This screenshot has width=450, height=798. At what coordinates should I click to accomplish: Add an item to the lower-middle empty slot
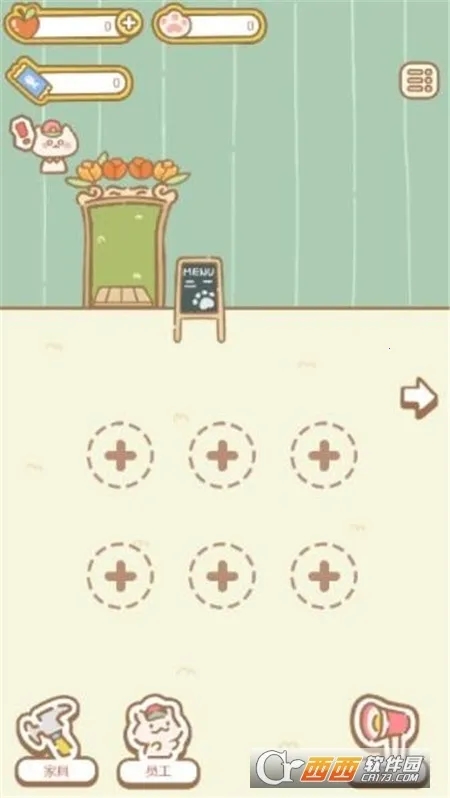(222, 576)
